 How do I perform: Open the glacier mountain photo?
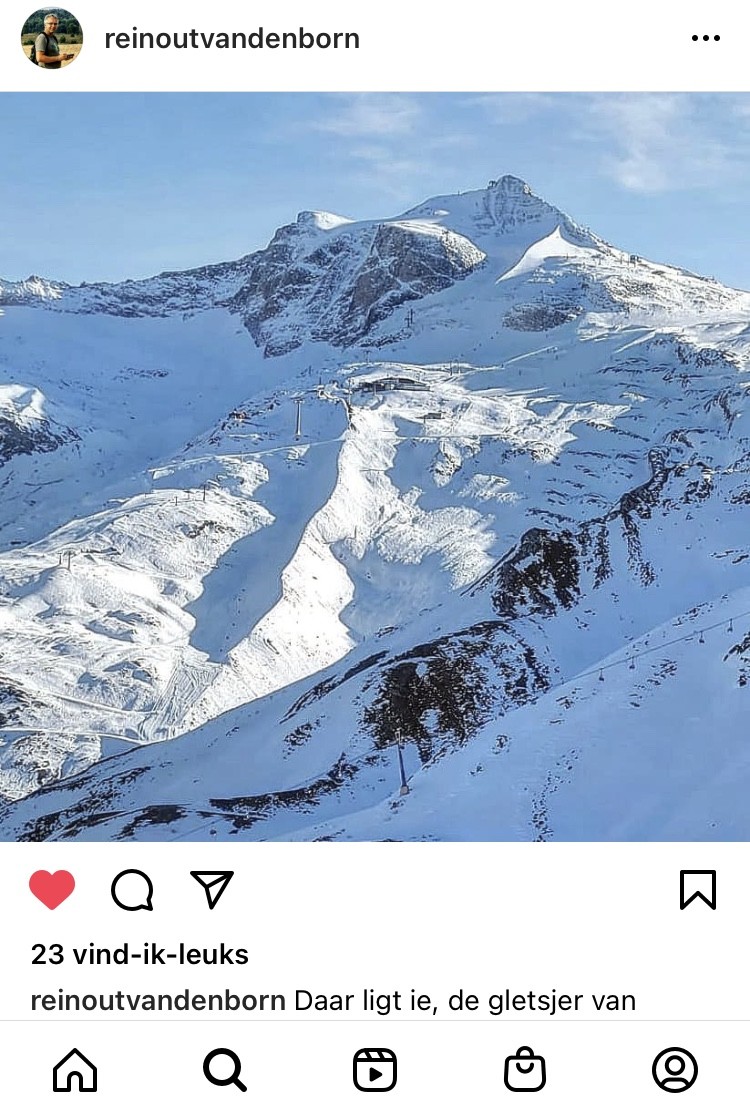[375, 466]
